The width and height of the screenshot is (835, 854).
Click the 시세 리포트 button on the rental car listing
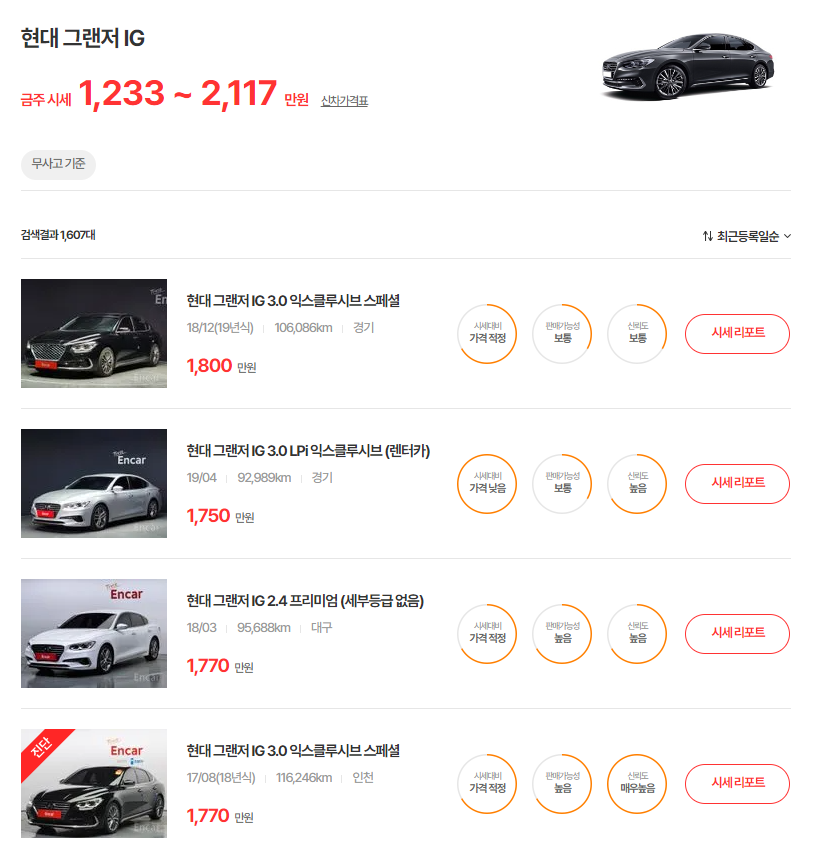(737, 483)
